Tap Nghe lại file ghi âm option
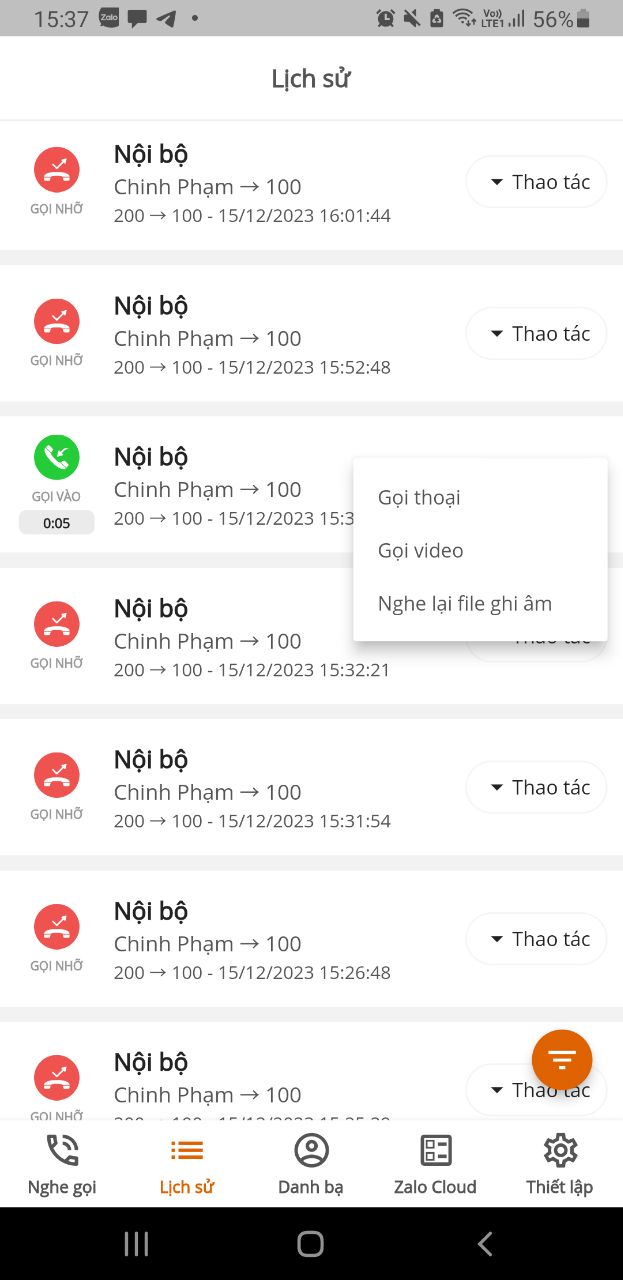 [465, 603]
